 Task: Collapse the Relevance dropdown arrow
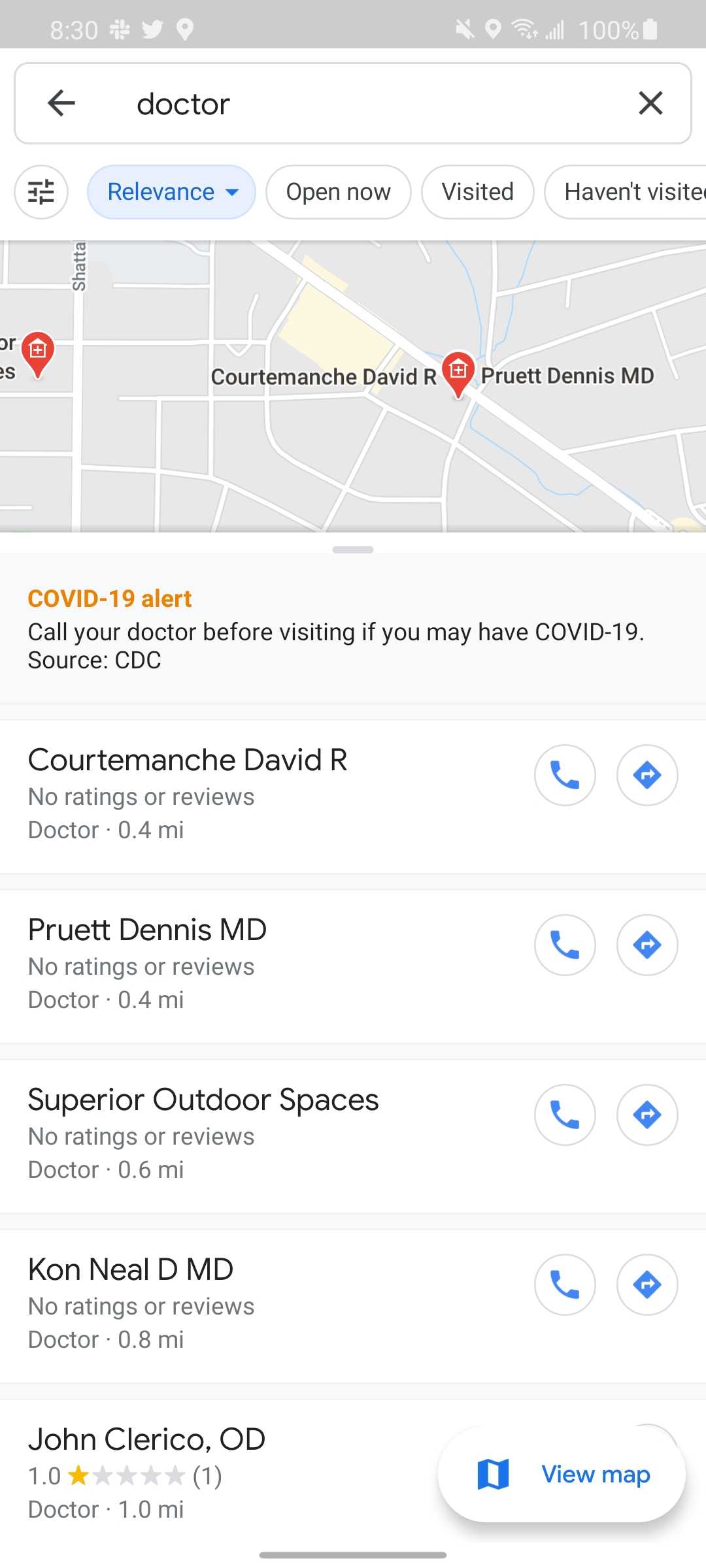tap(231, 193)
